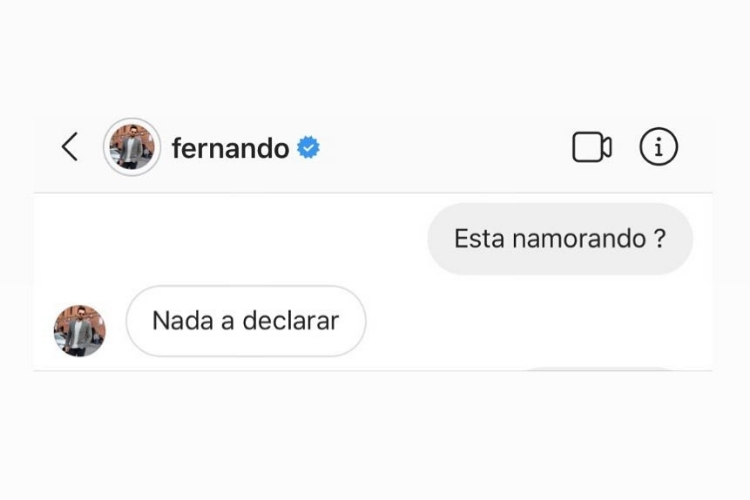750x500 pixels.
Task: Open conversation info details
Action: 658,148
